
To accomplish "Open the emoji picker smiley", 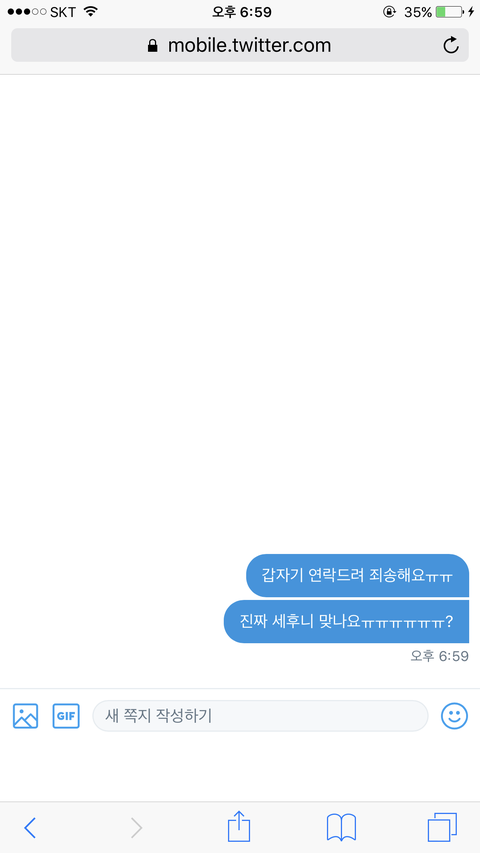I will pyautogui.click(x=454, y=716).
